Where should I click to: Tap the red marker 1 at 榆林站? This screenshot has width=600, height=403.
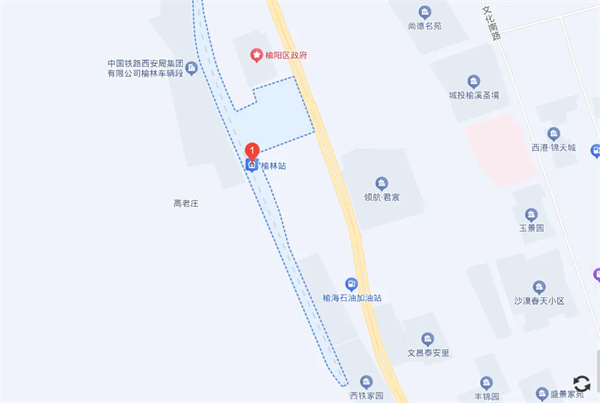pyautogui.click(x=253, y=150)
